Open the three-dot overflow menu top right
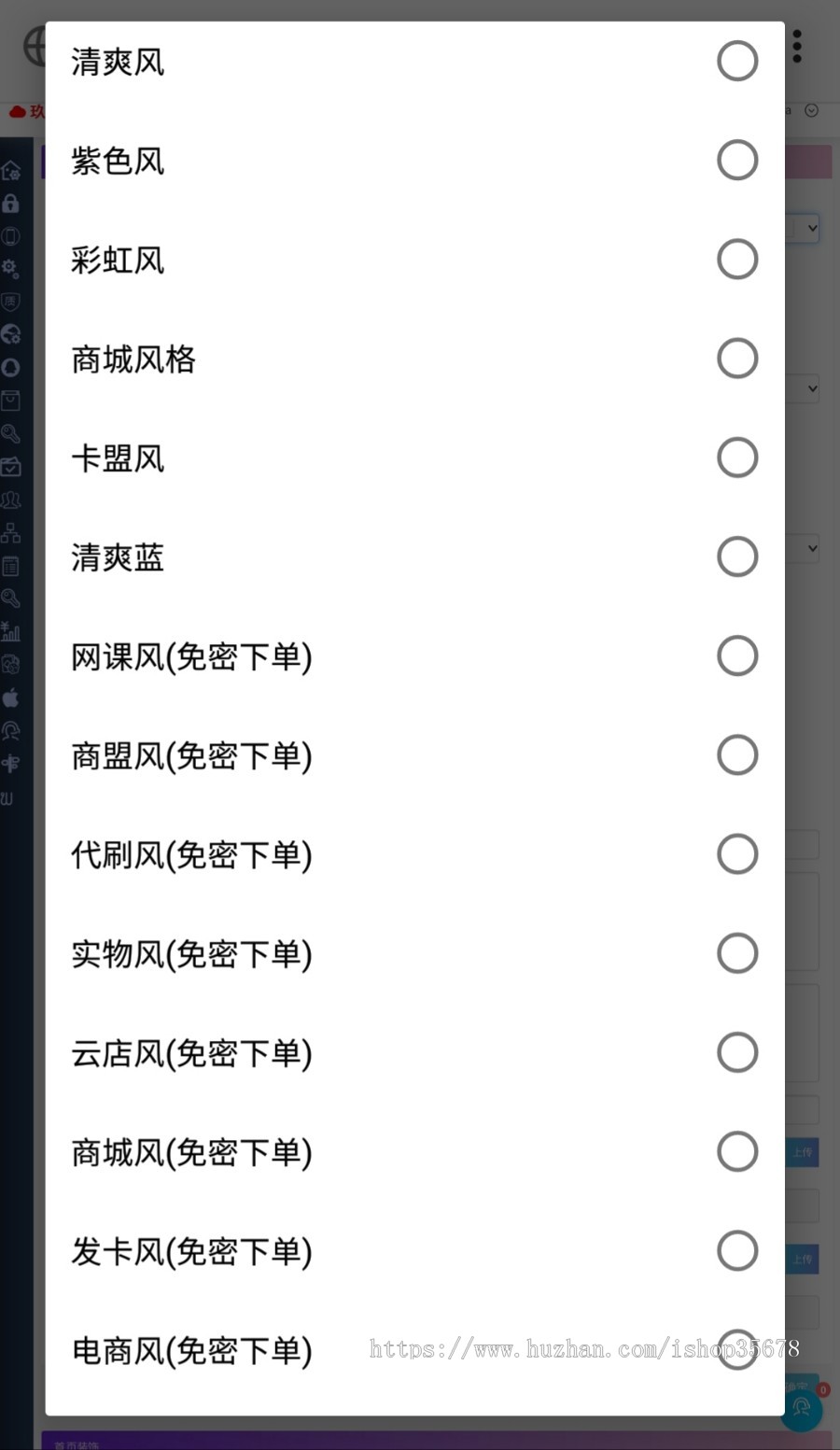Screen dimensions: 840x1450 point(798,45)
